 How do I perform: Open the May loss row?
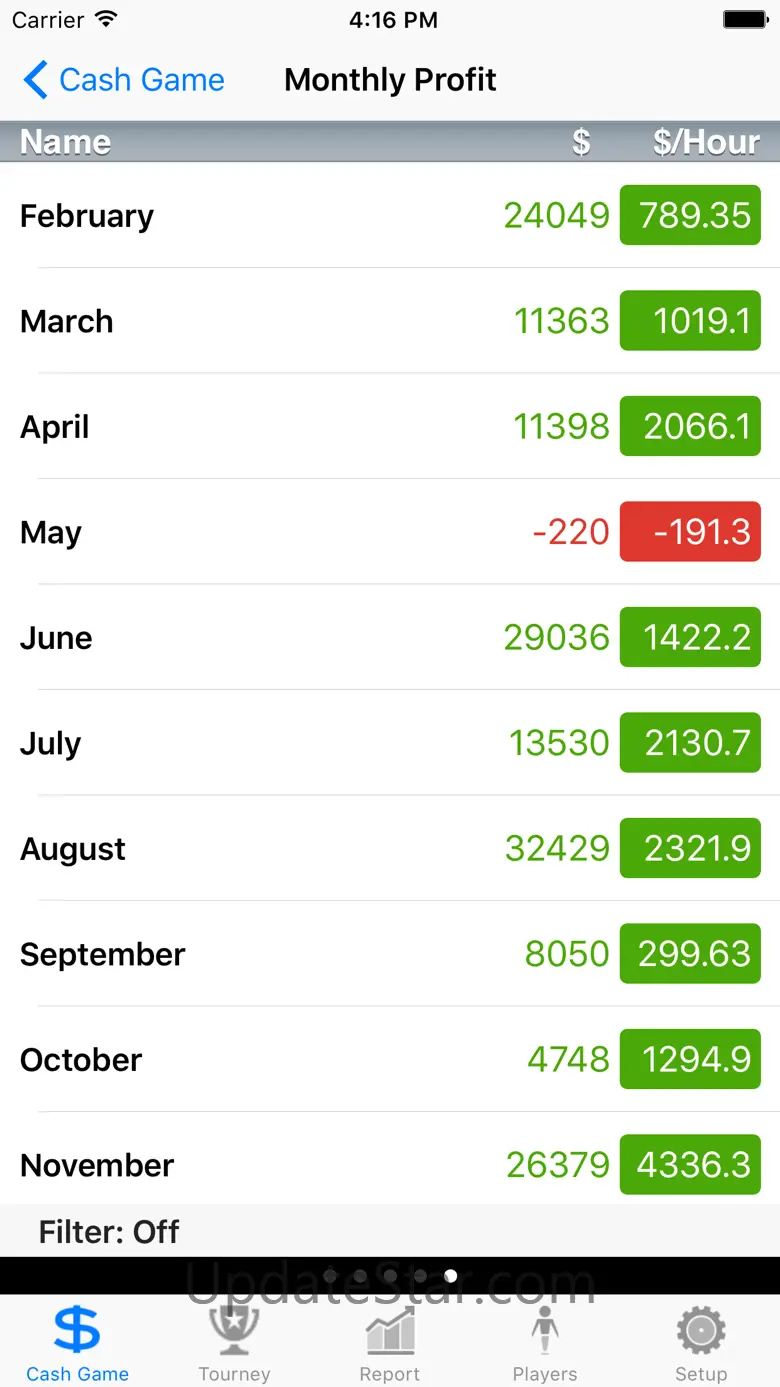click(x=390, y=532)
